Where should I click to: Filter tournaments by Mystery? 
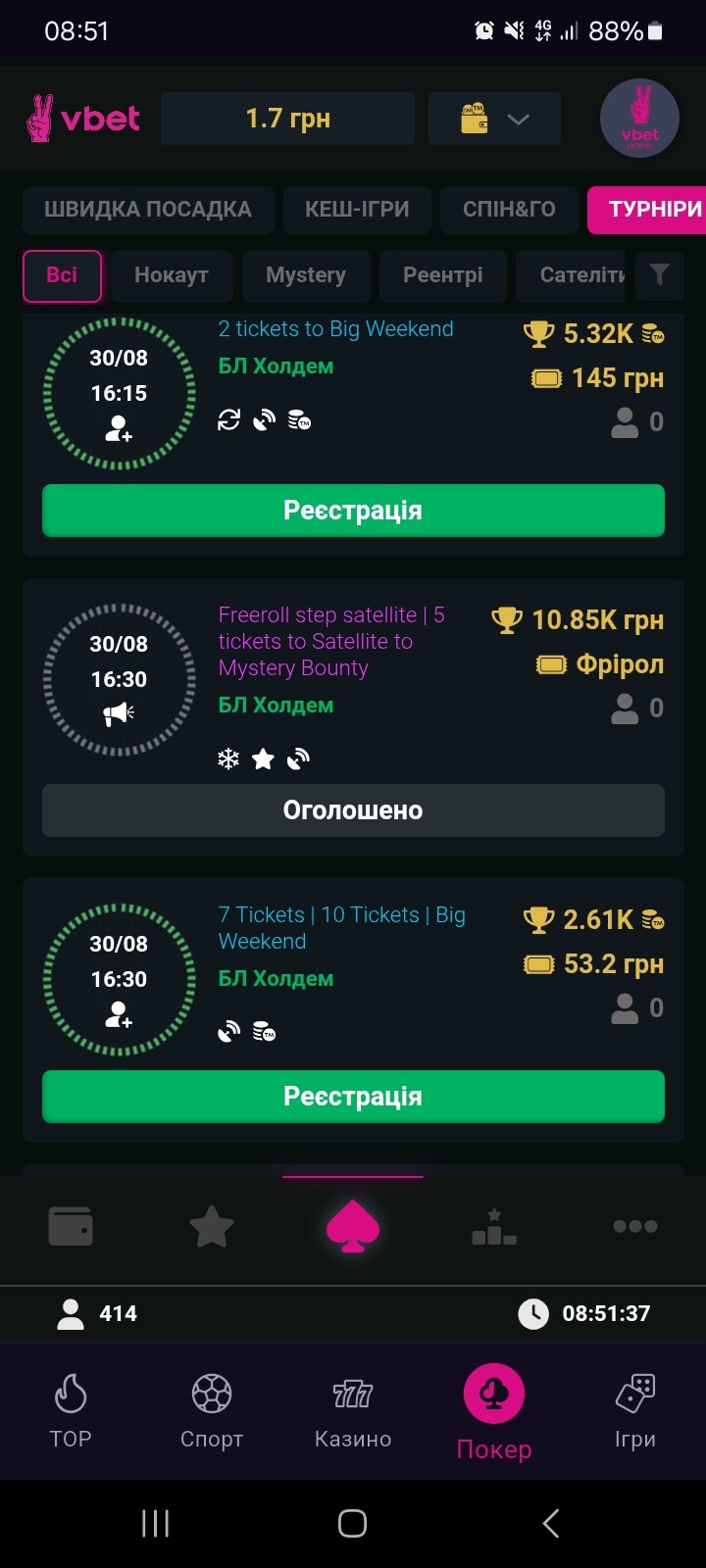coord(306,275)
